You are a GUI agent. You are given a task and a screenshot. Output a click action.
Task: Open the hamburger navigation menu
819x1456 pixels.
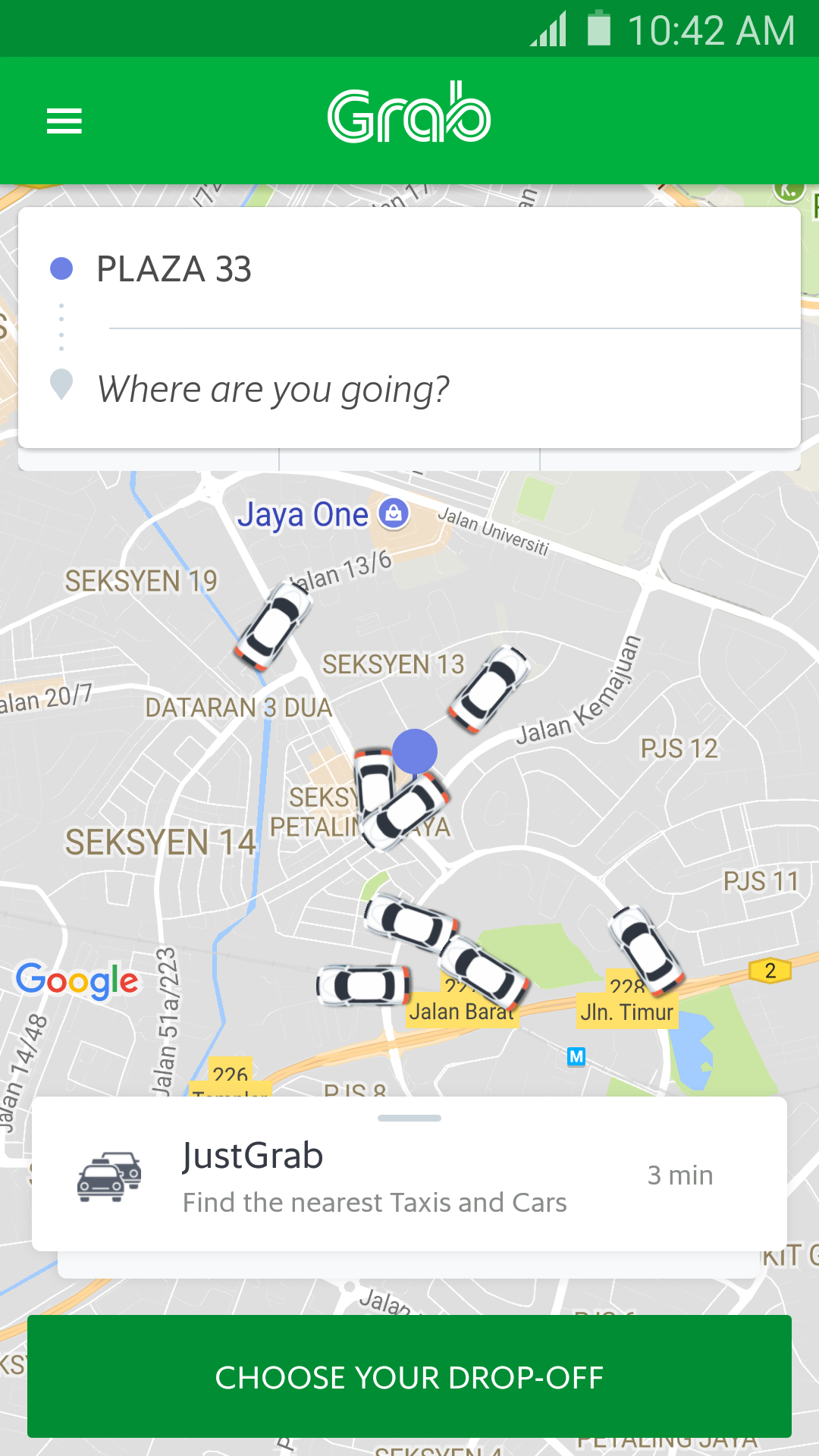(x=64, y=121)
